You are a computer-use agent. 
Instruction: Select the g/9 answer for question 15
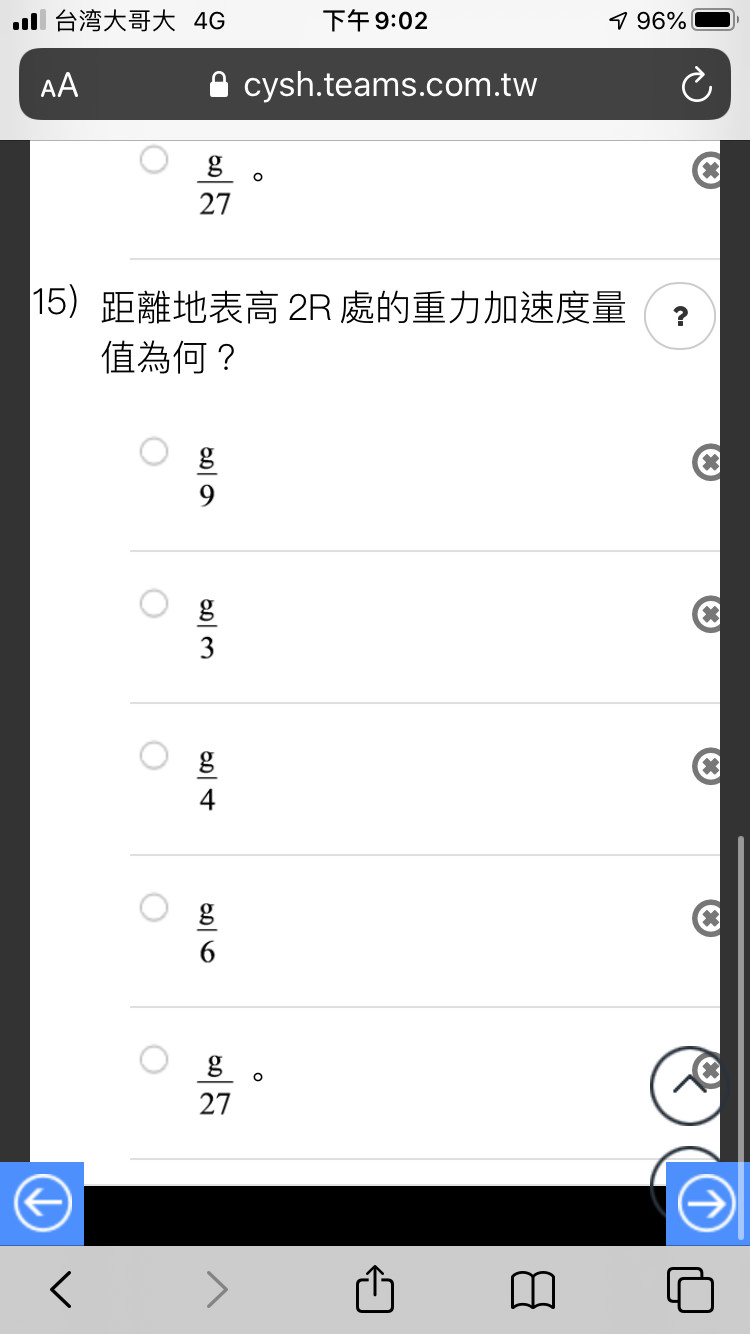point(154,452)
